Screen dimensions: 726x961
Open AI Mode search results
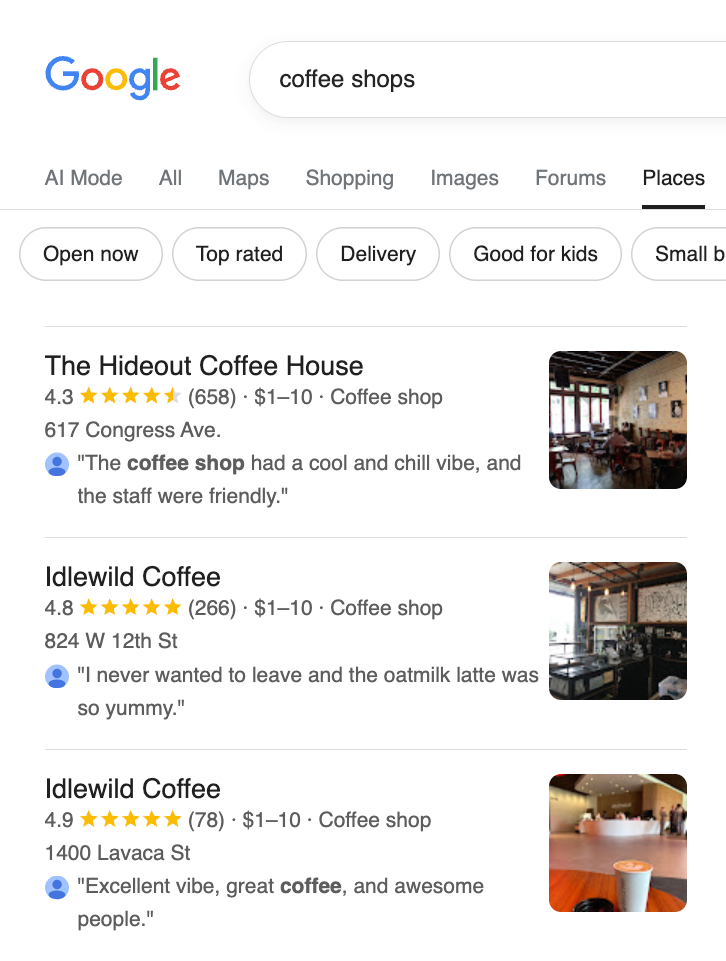tap(83, 178)
